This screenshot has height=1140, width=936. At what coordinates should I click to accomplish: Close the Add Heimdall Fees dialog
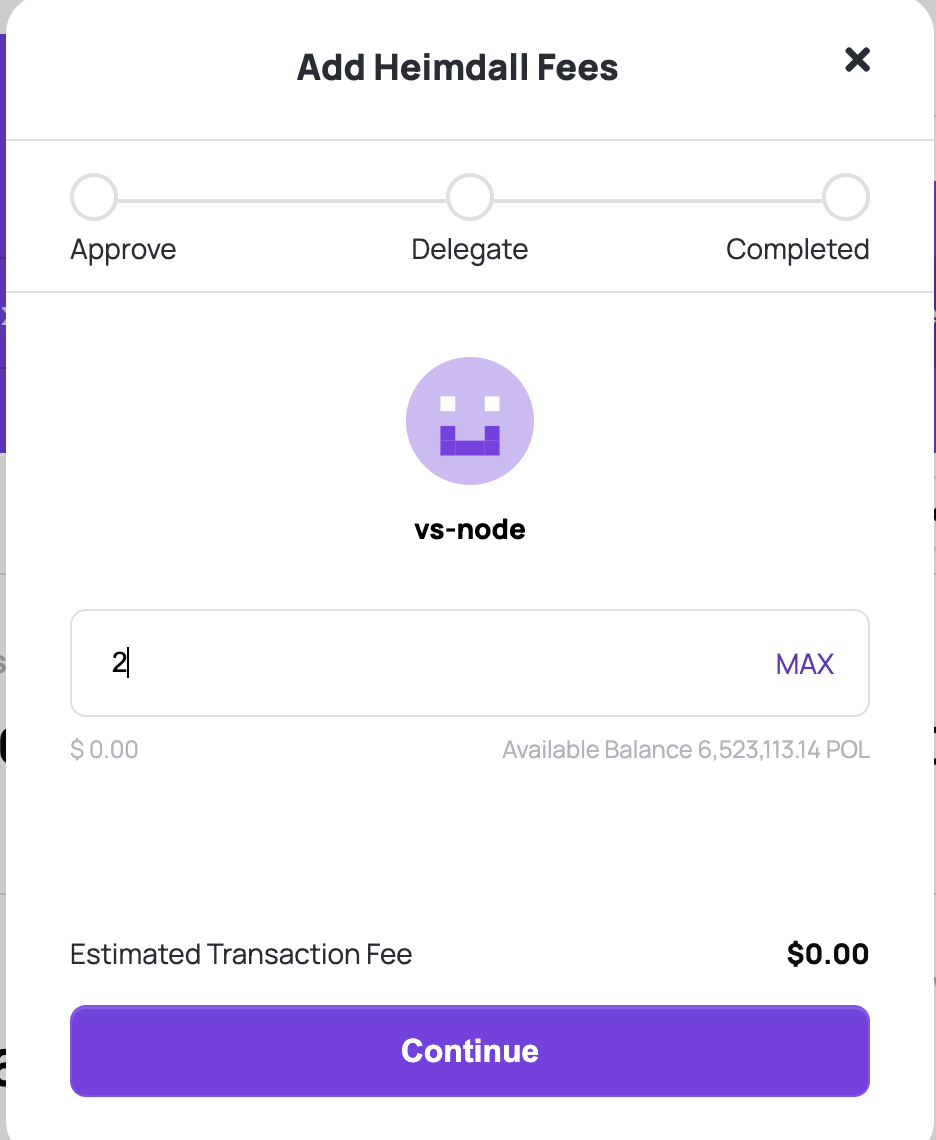click(x=857, y=60)
